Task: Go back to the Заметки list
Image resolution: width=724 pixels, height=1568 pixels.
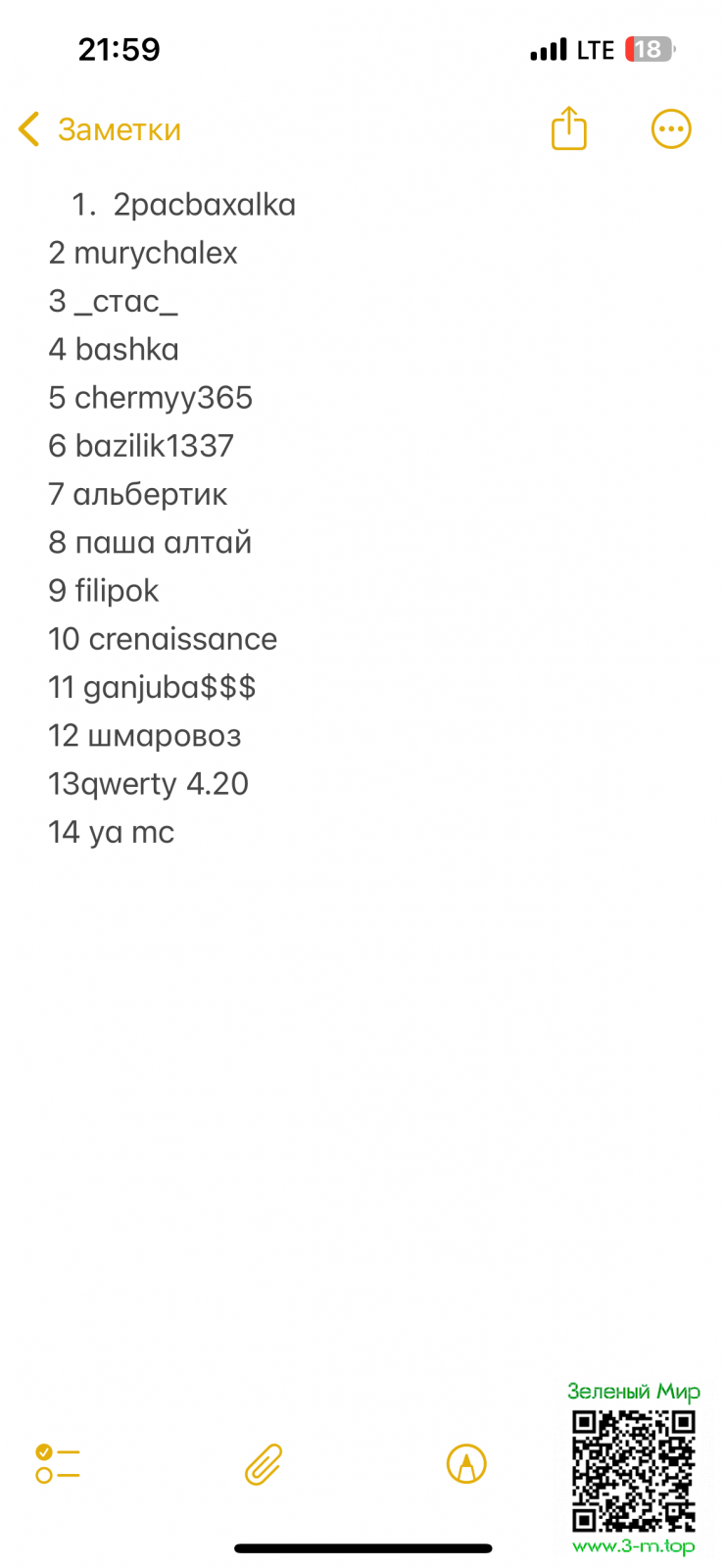Action: 98,129
